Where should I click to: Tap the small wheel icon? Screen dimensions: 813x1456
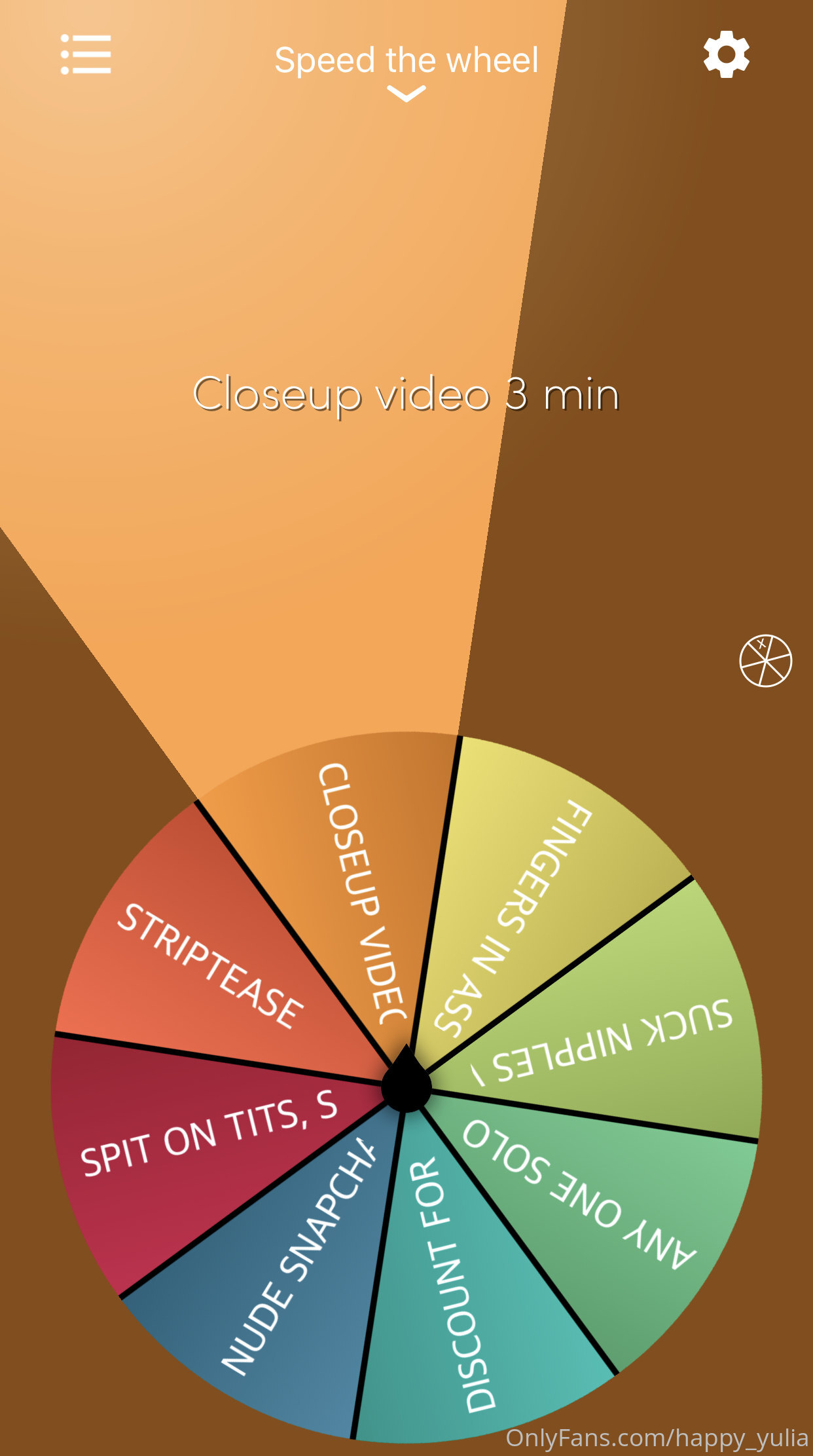[x=765, y=661]
